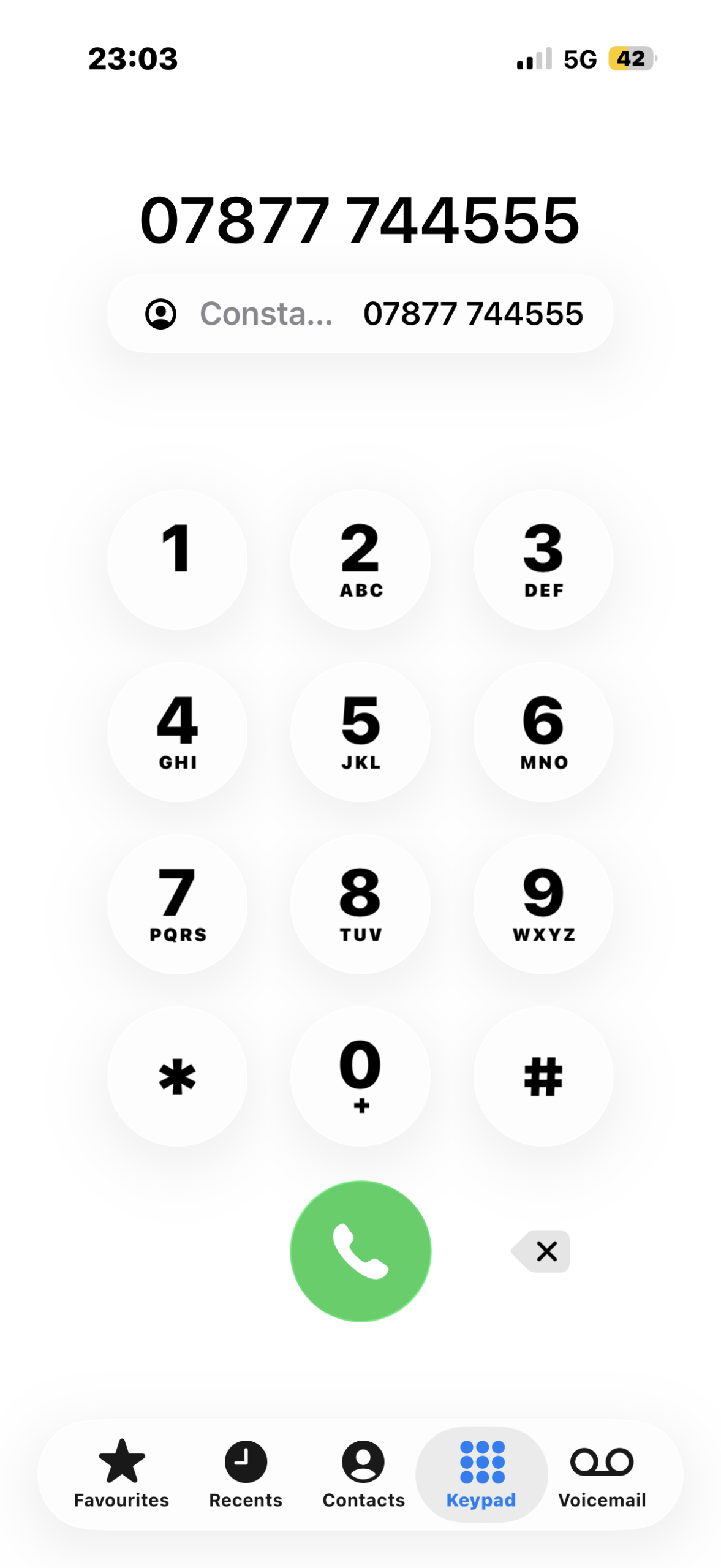This screenshot has height=1568, width=721.
Task: Enter the hash symbol
Action: tap(543, 1076)
